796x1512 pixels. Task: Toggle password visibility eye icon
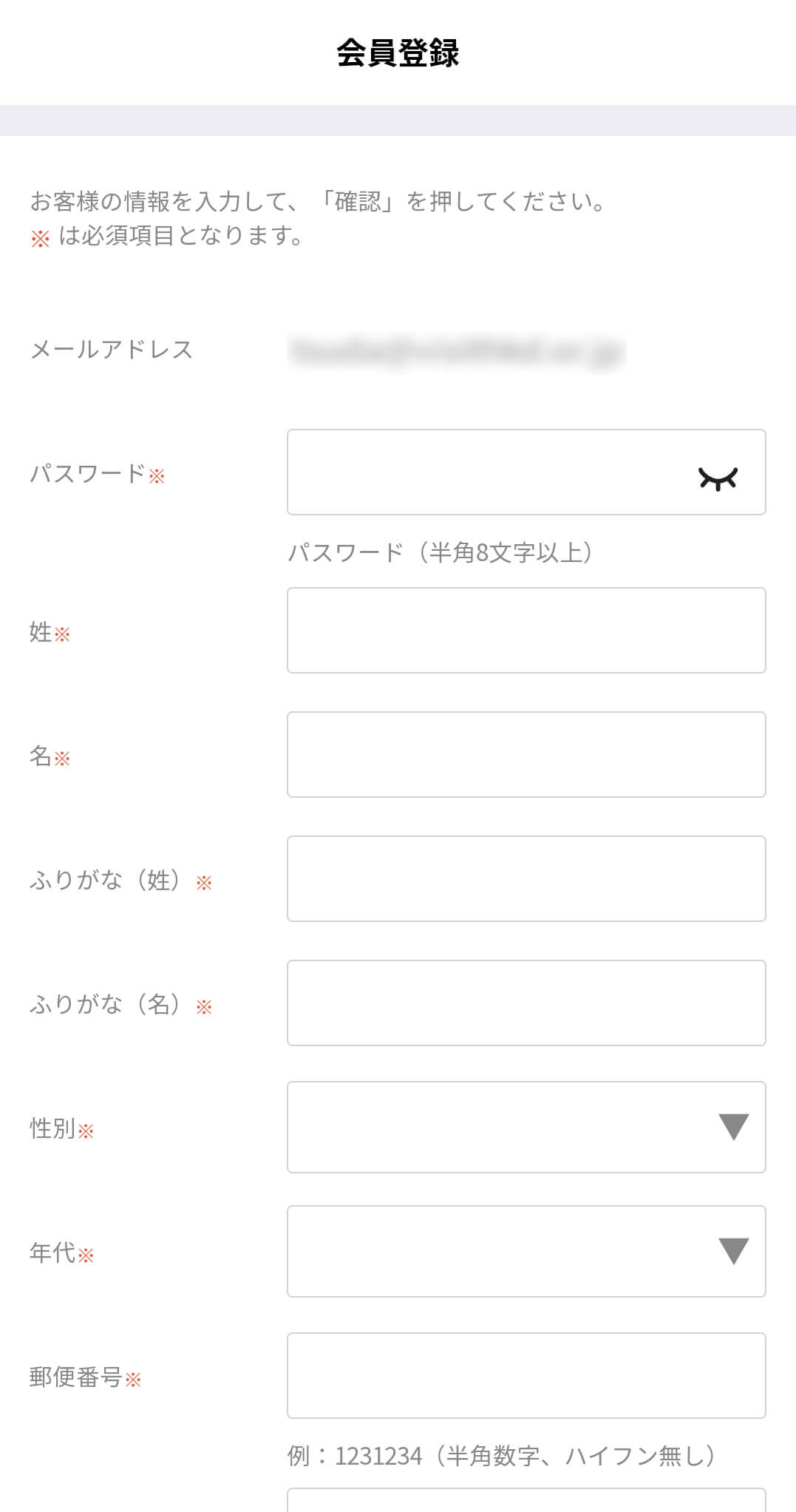click(718, 479)
